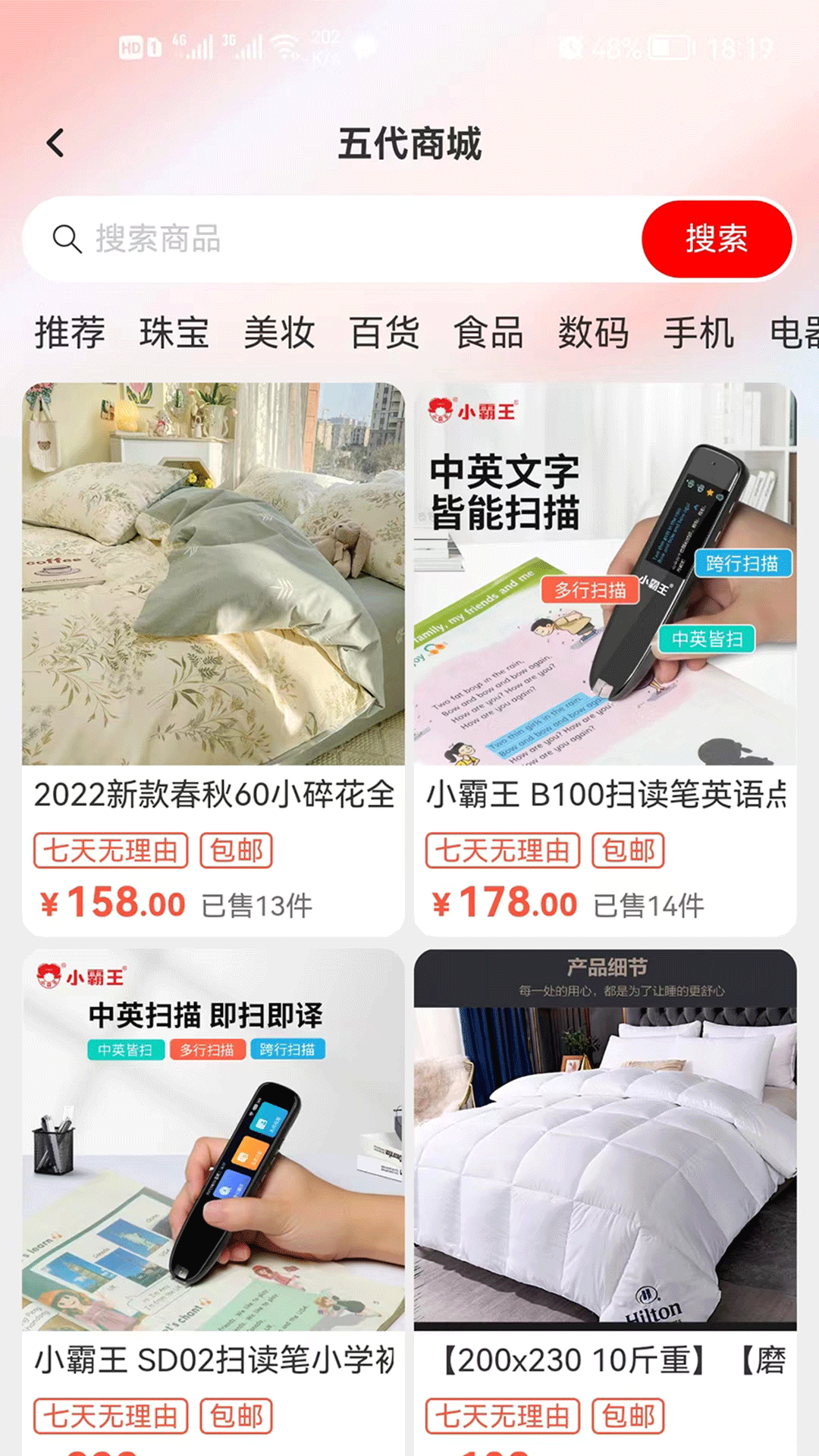Open the 小霸王 B100扫读笔 product card
Screen dimensions: 819x1456
pos(605,659)
